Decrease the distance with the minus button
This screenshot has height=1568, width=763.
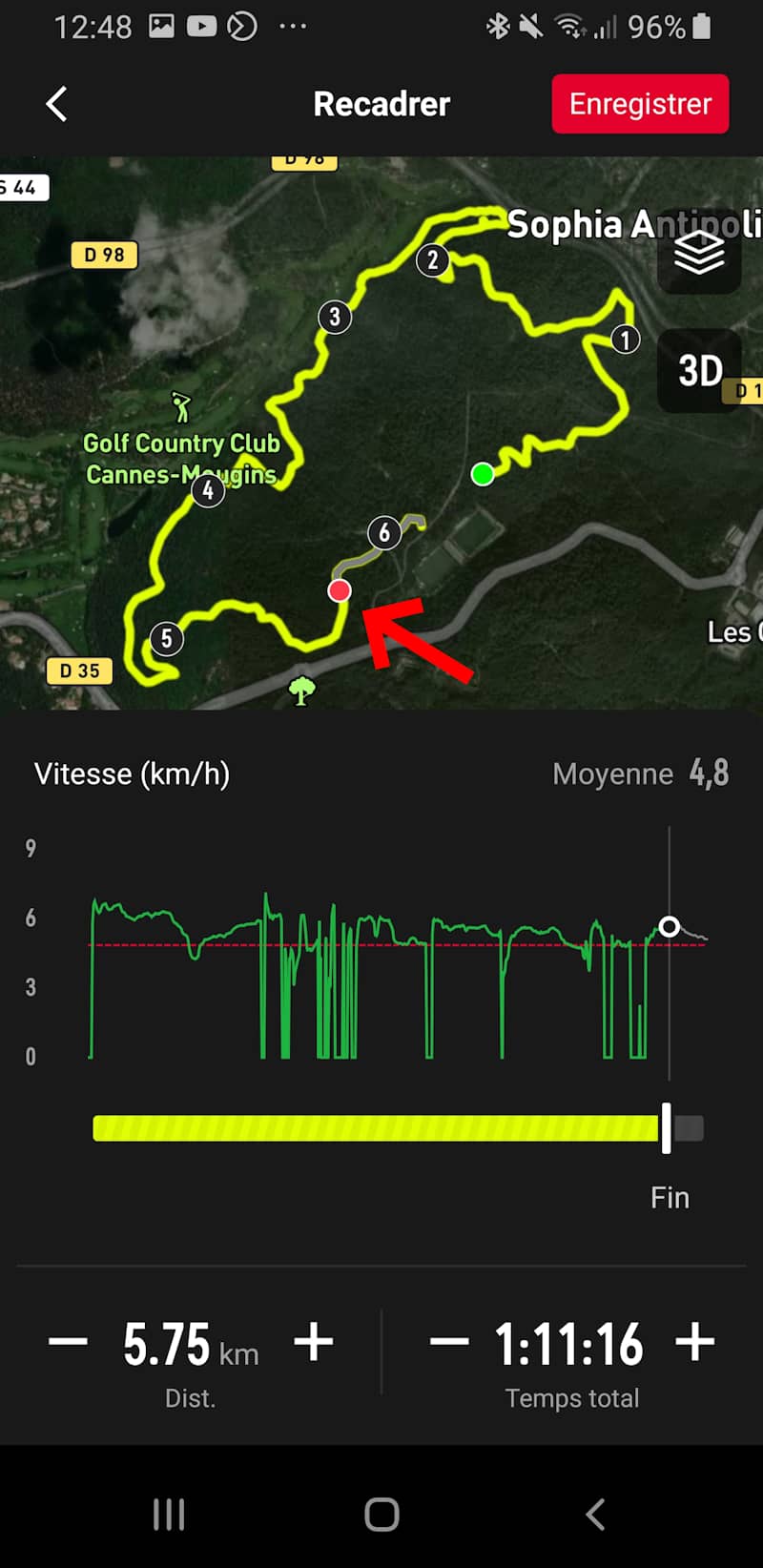tap(68, 1342)
